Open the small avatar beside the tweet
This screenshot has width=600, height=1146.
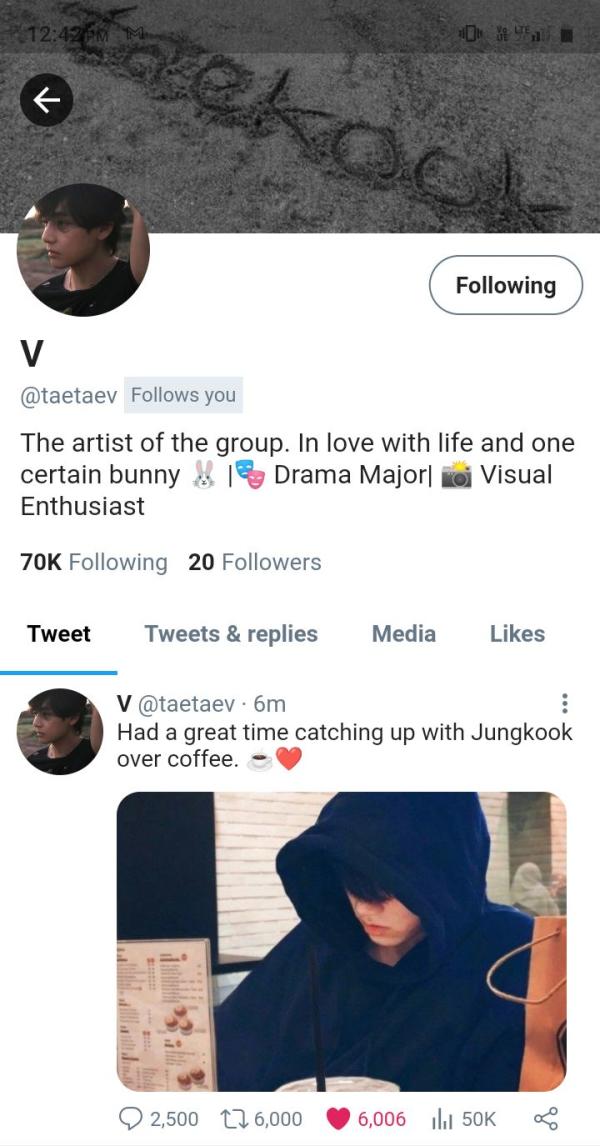click(x=59, y=731)
